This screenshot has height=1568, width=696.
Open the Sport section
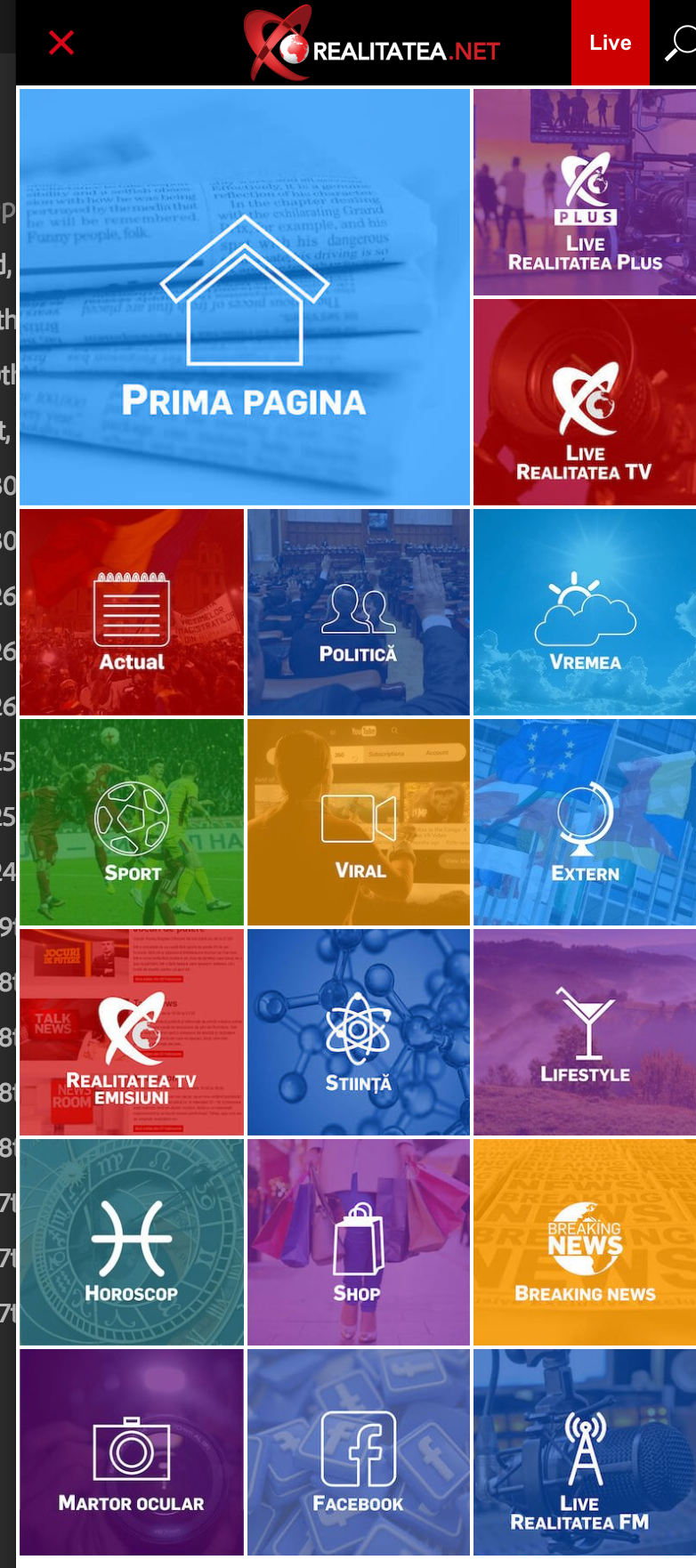[132, 822]
